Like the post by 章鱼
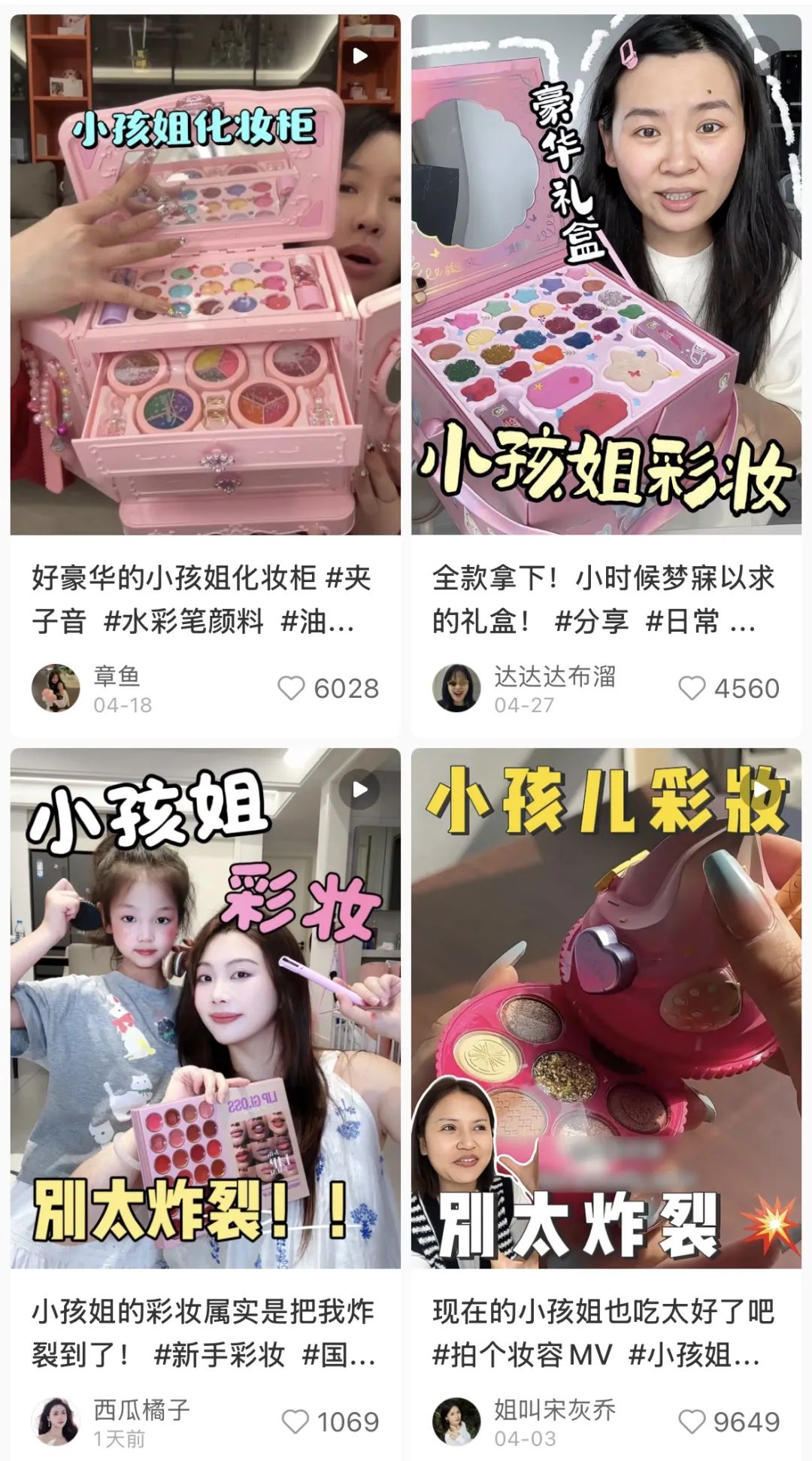812x1461 pixels. (292, 688)
